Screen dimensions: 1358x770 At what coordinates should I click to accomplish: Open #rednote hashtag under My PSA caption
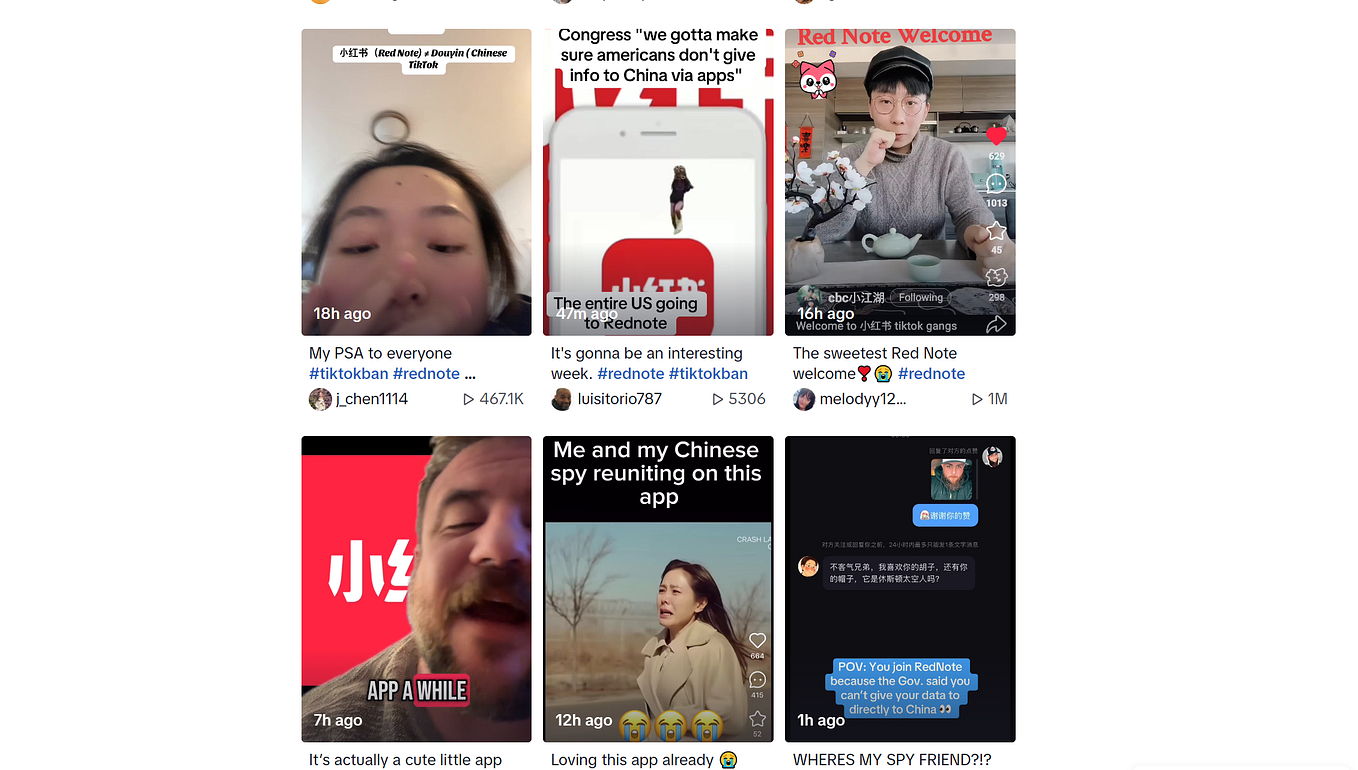pos(426,374)
